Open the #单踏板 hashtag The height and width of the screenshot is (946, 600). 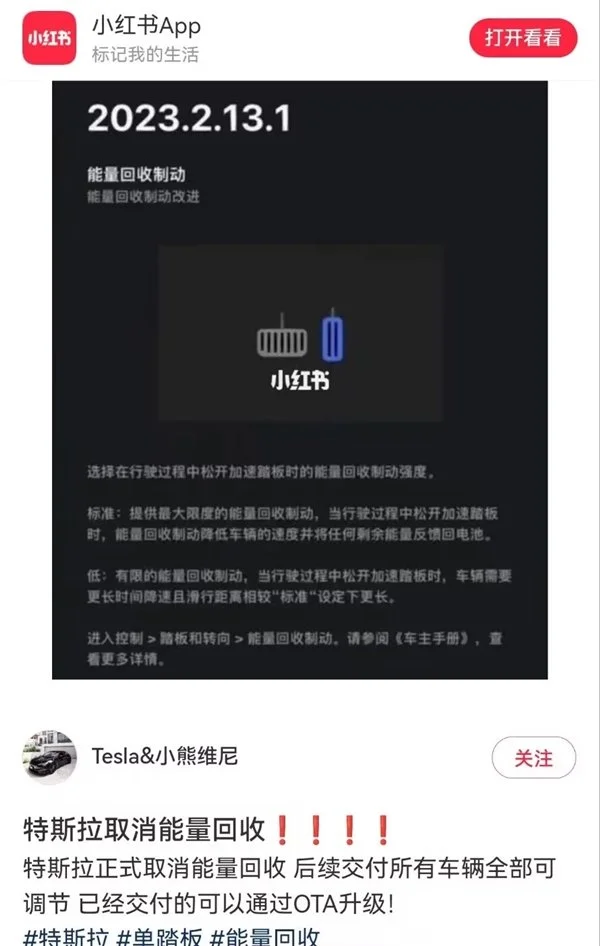pyautogui.click(x=157, y=936)
